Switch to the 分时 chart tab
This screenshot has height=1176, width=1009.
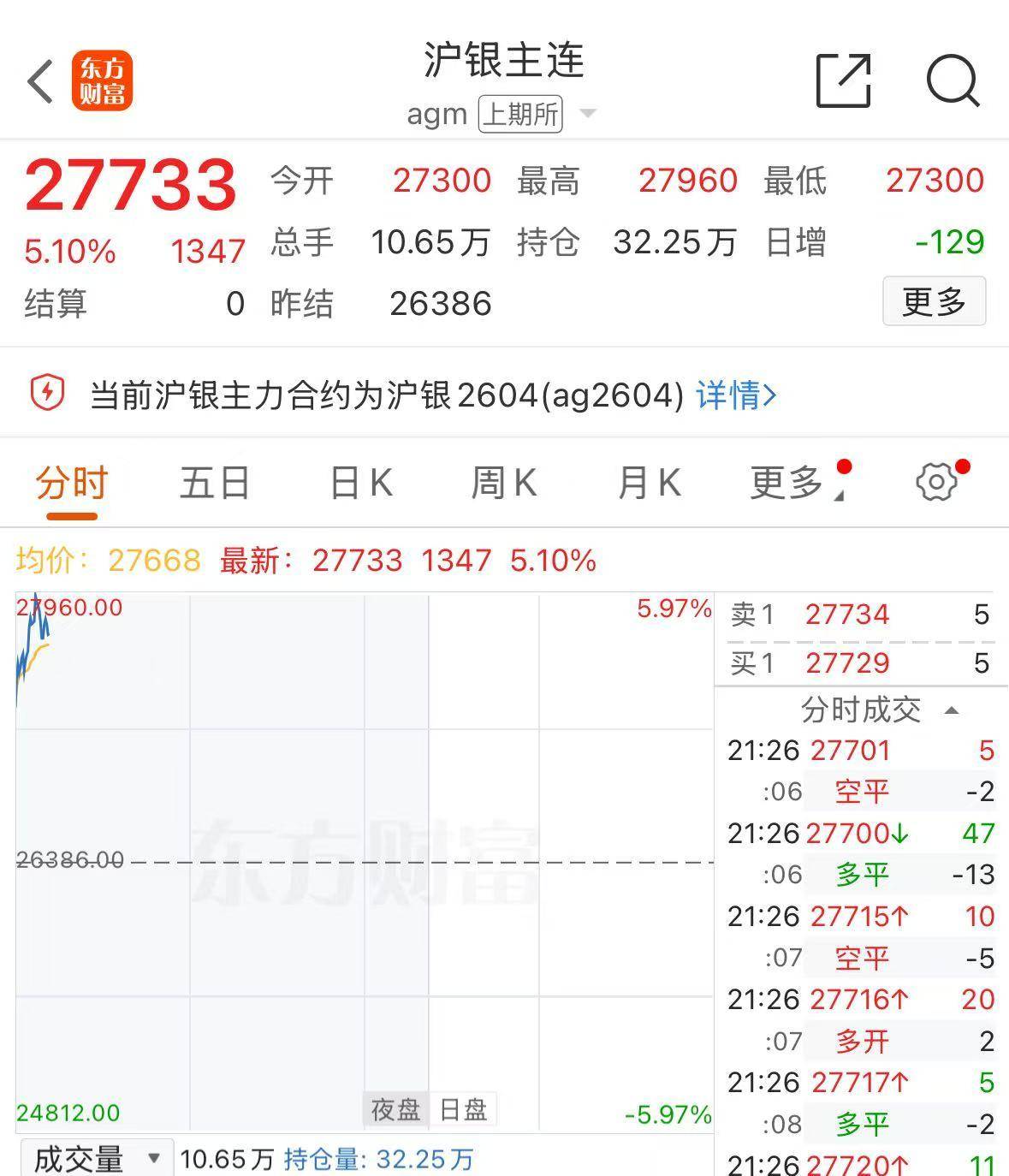[72, 484]
